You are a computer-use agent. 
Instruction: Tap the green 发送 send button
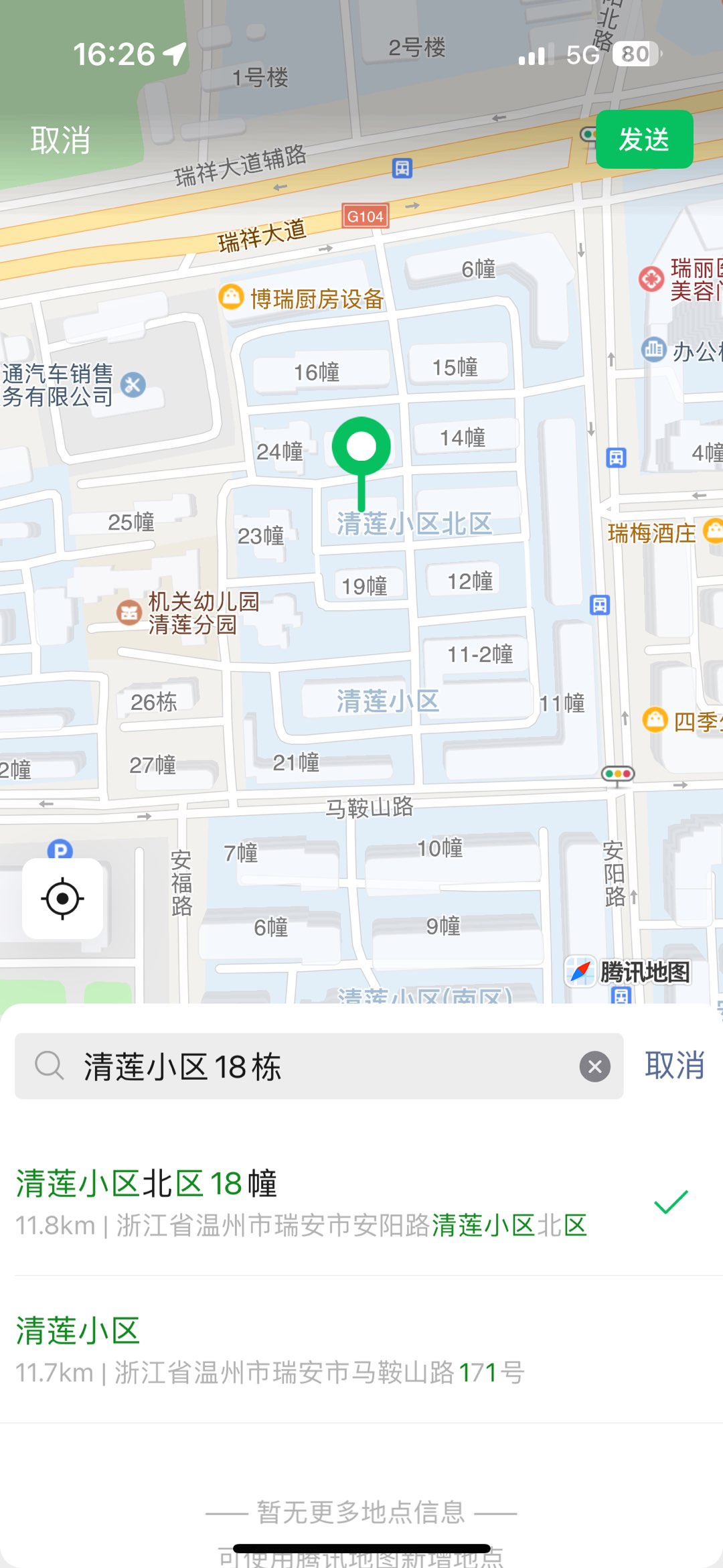[644, 139]
